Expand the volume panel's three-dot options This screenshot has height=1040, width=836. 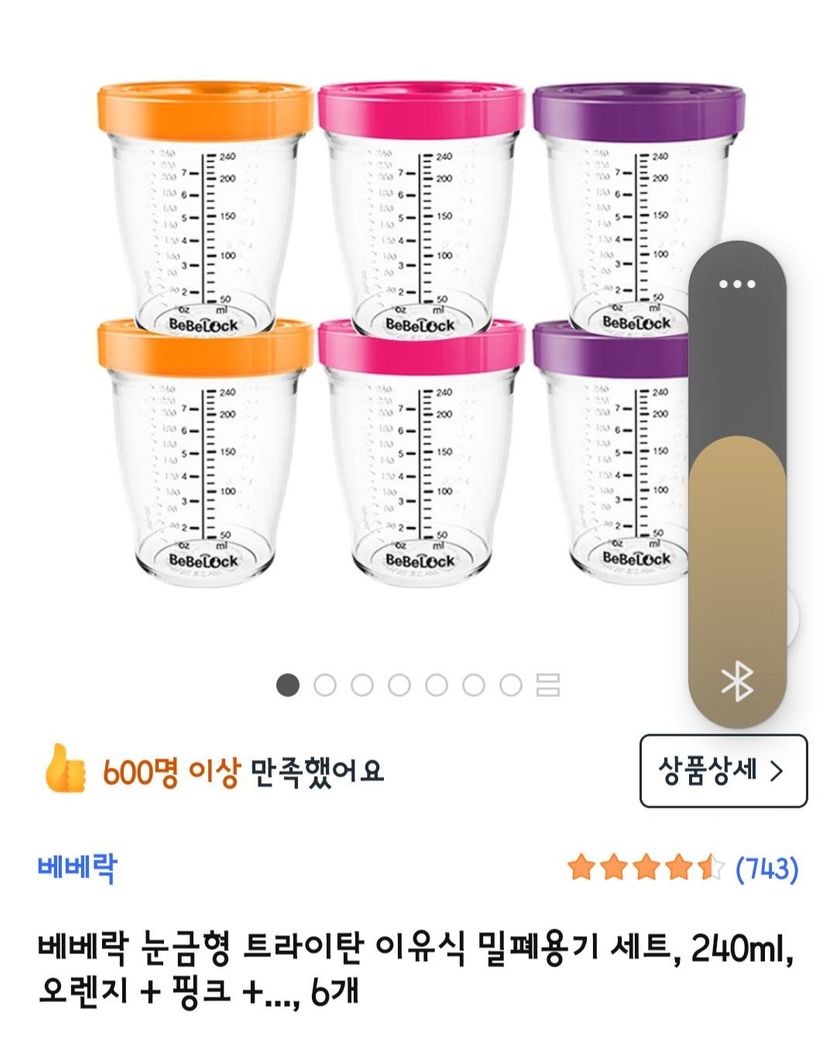coord(738,284)
